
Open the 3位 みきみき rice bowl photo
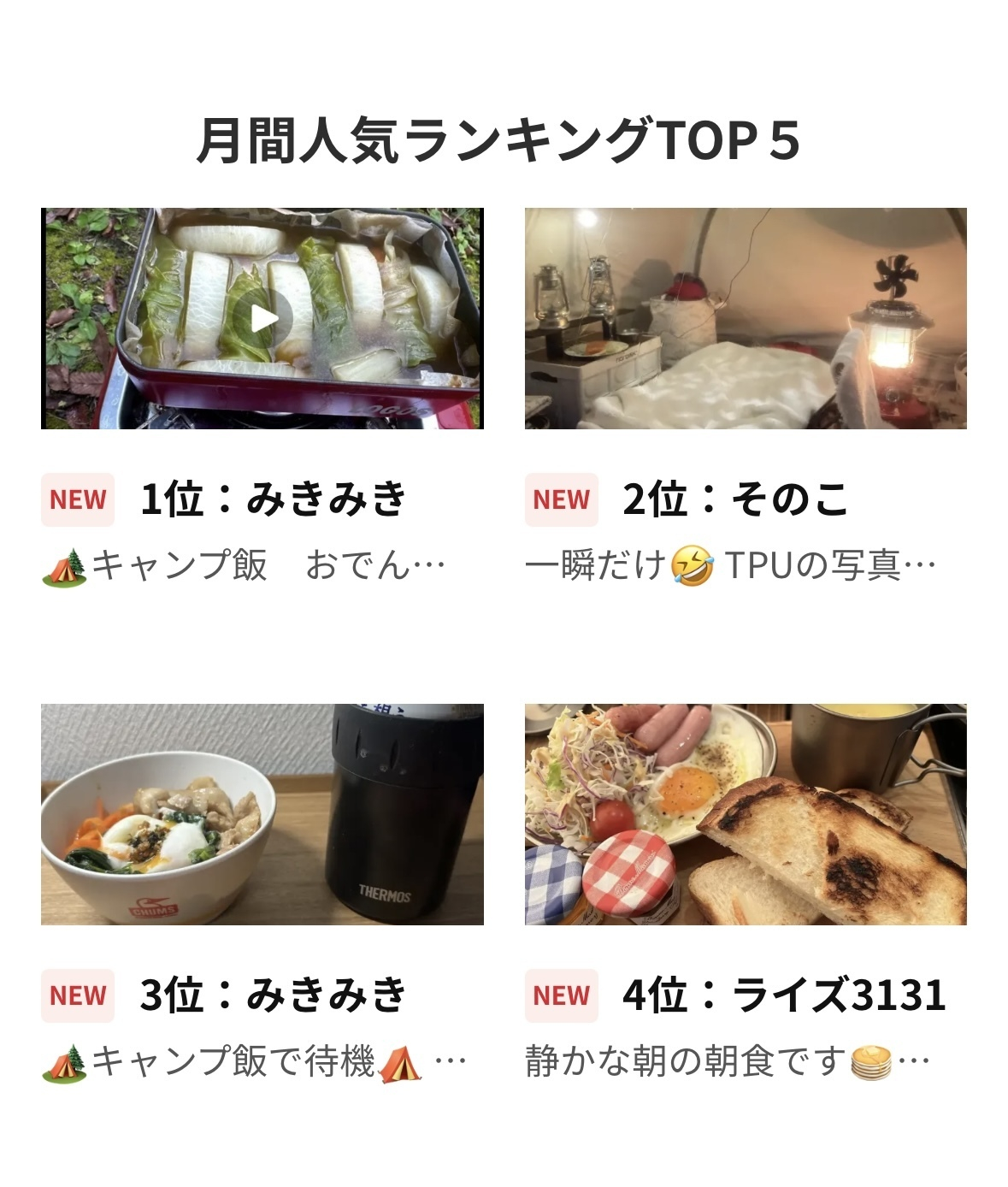coord(262,813)
